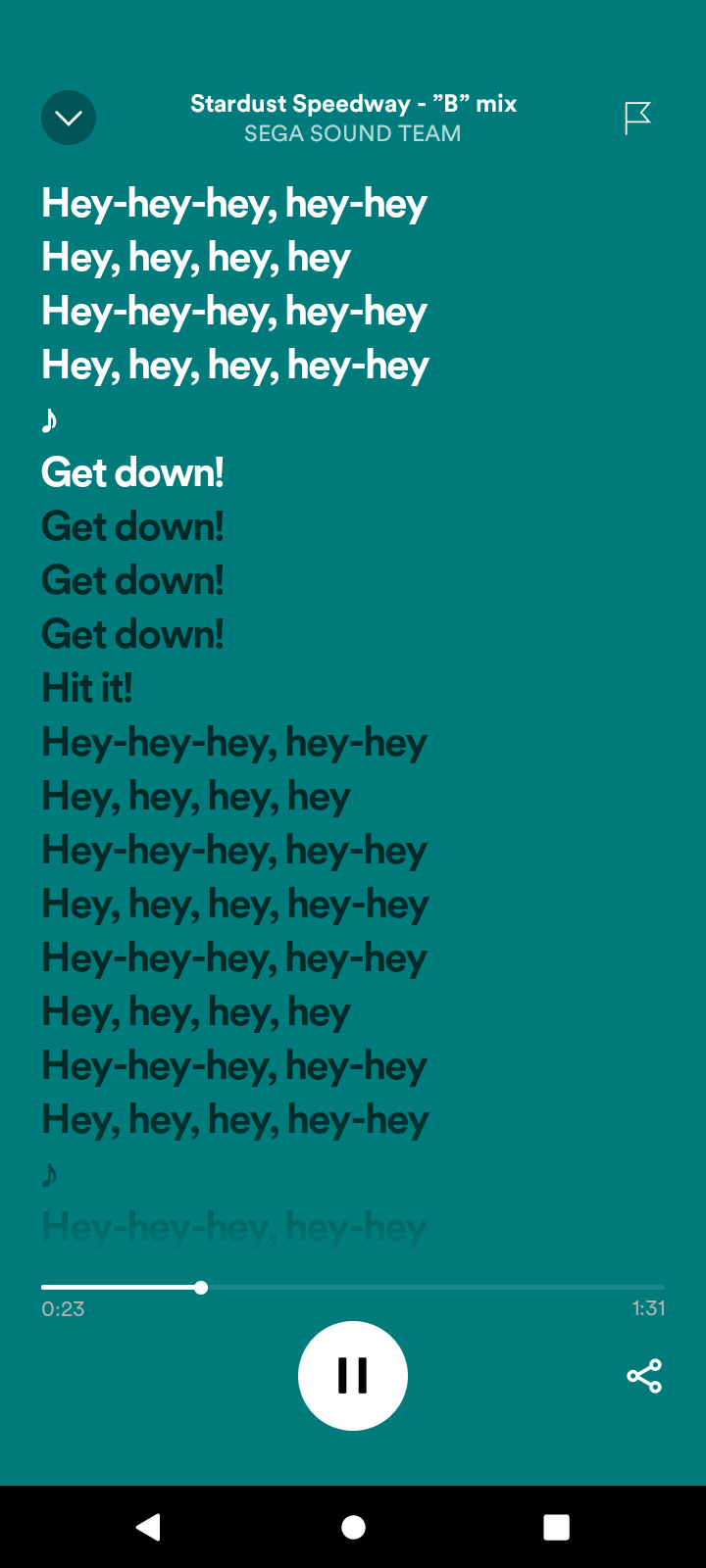Report lyrics using the flag icon
706x1568 pixels.
[637, 118]
